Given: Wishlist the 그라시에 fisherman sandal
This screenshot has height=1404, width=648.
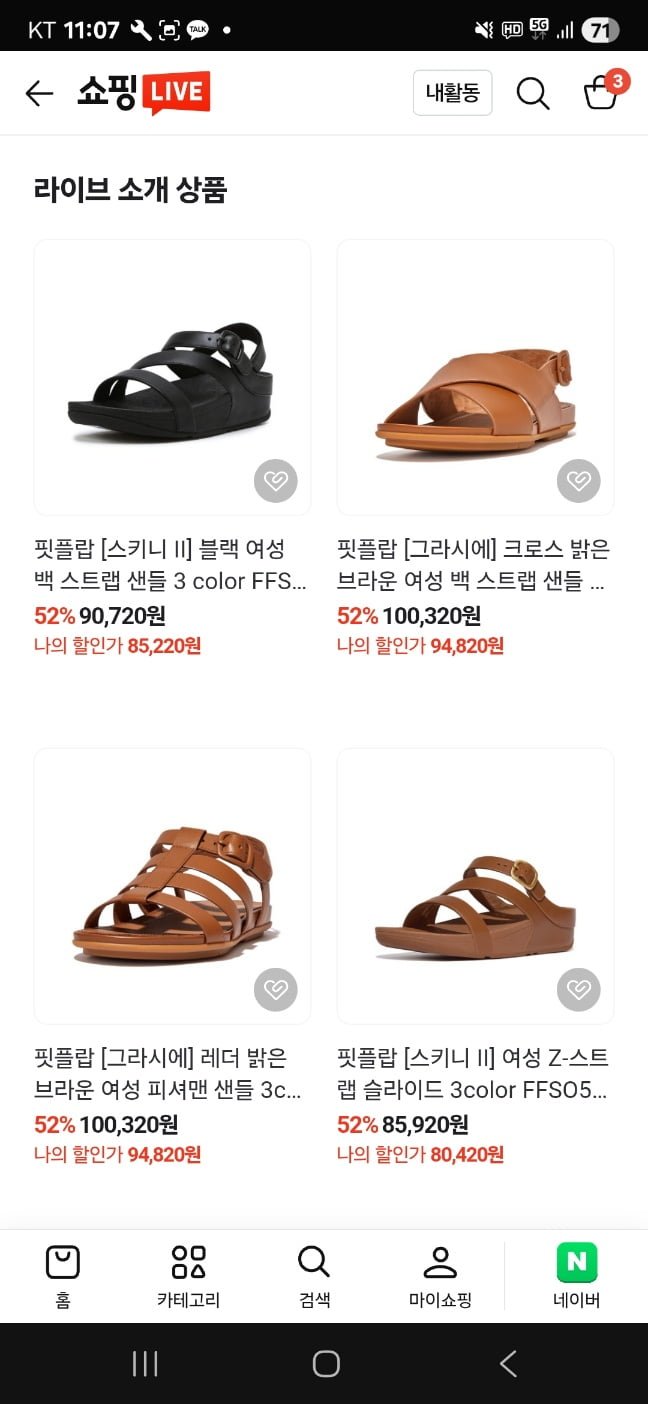Looking at the screenshot, I should tap(275, 990).
